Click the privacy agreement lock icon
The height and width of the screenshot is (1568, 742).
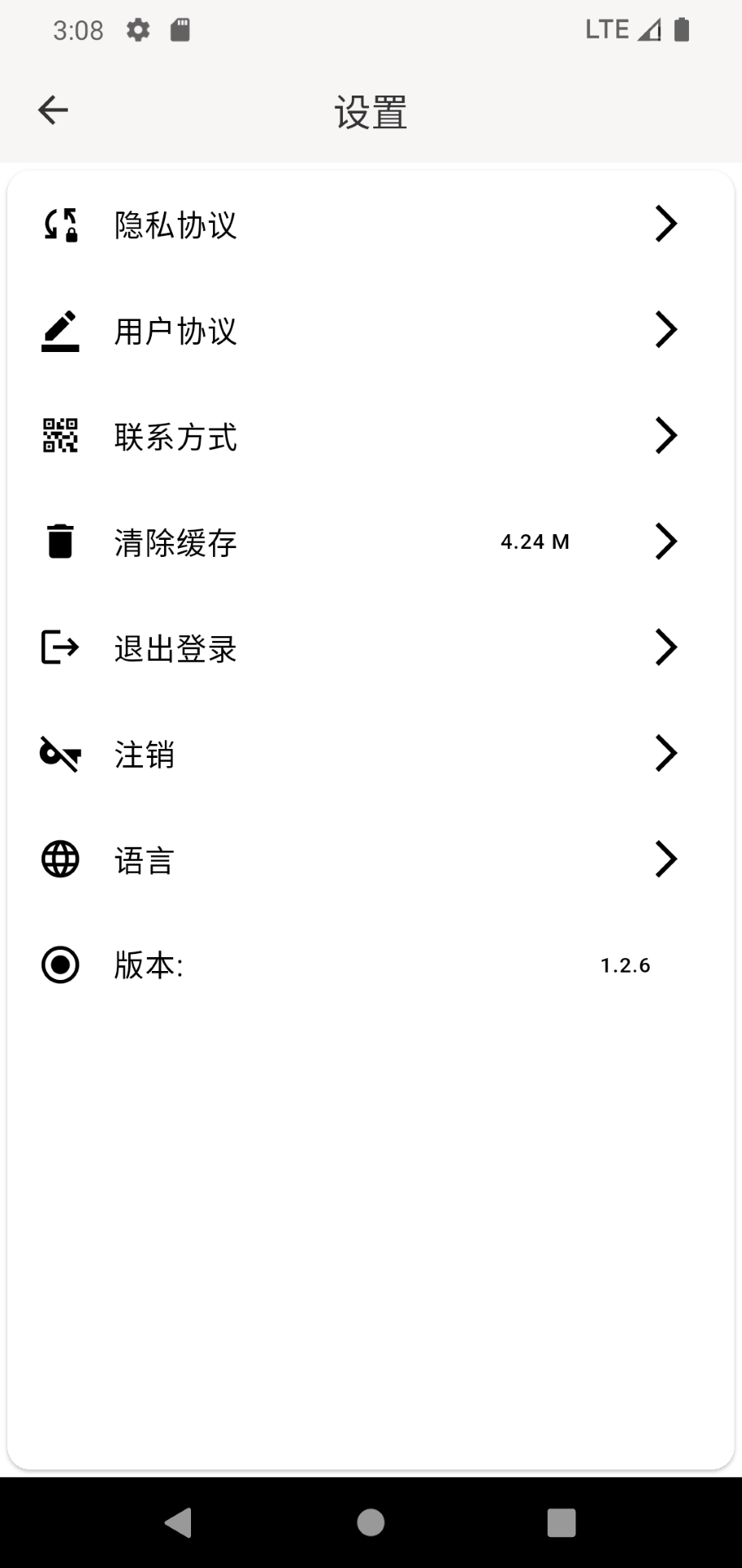click(x=60, y=224)
